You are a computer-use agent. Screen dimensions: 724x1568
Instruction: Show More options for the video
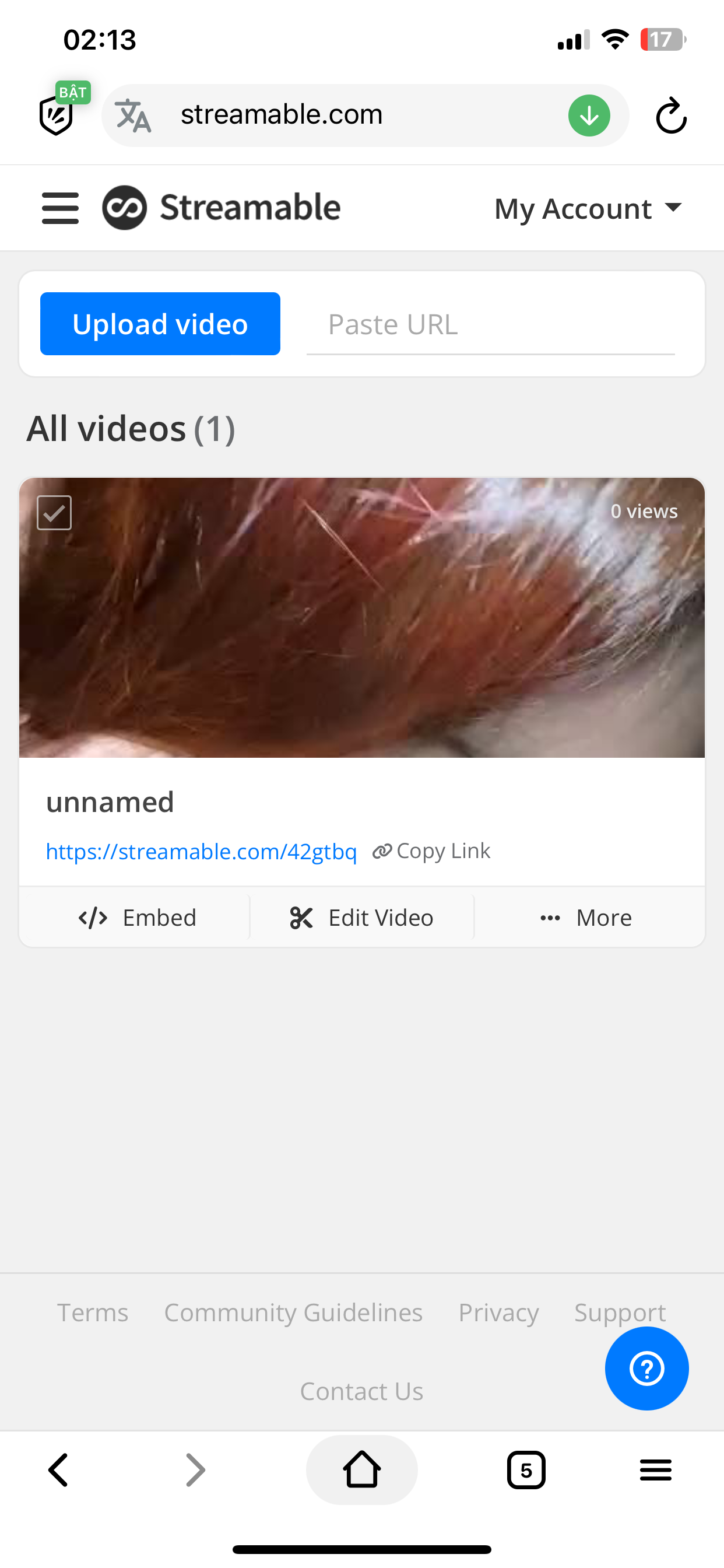click(586, 918)
